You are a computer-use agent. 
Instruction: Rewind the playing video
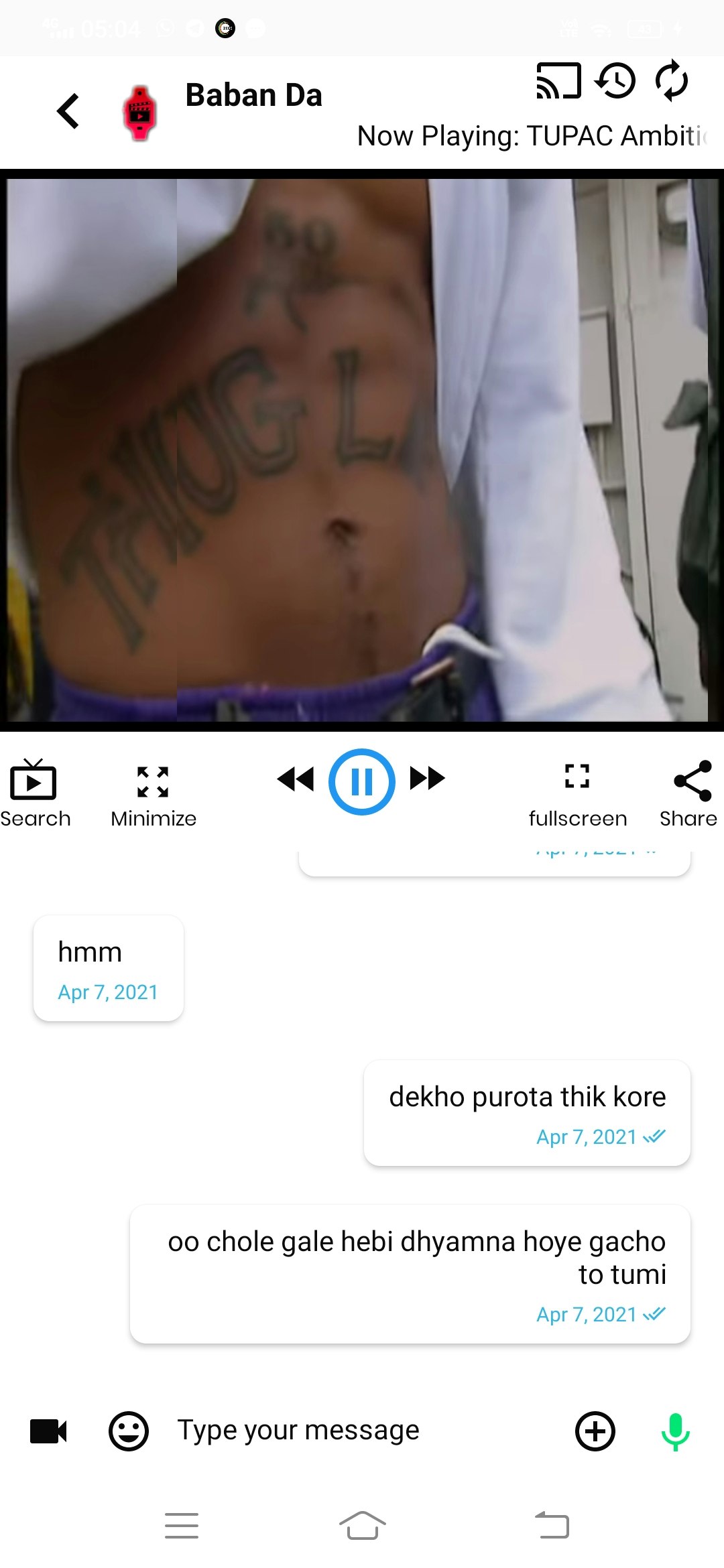(296, 779)
